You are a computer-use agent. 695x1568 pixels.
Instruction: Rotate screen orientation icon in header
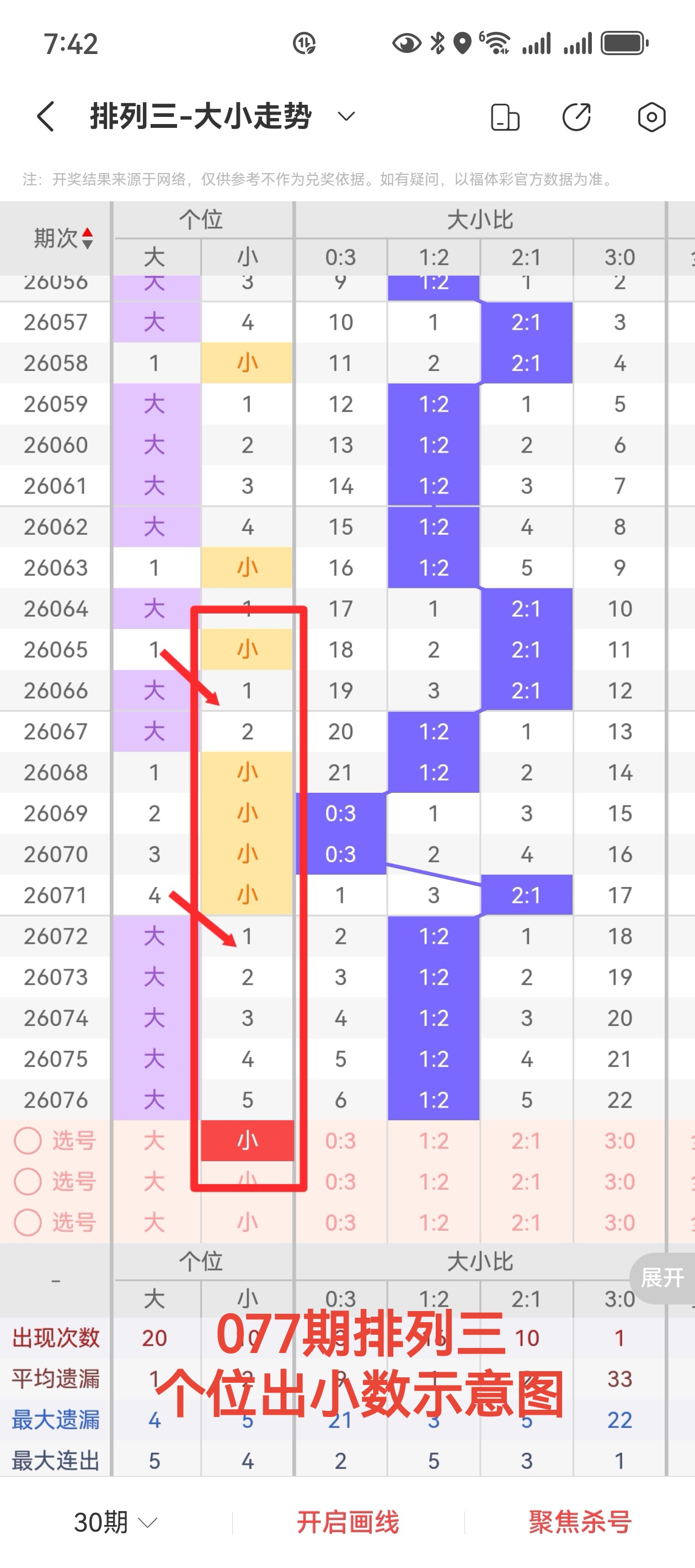click(x=505, y=117)
